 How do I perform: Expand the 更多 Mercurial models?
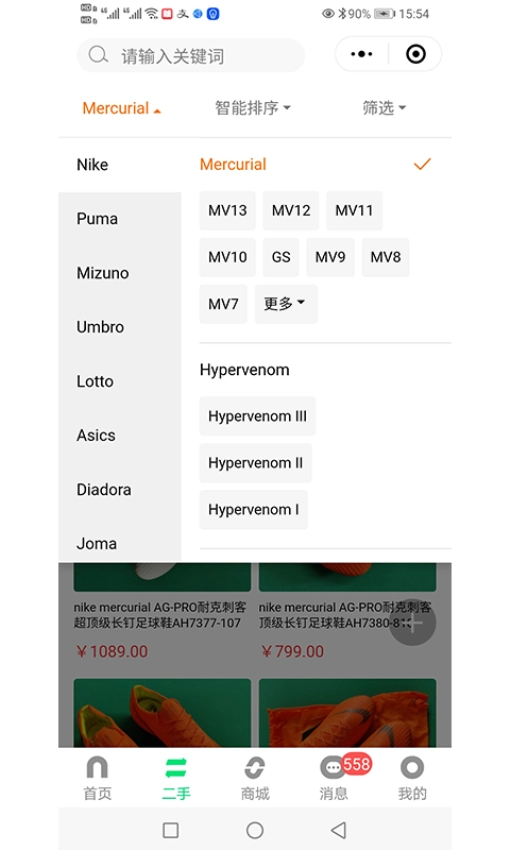tap(286, 304)
